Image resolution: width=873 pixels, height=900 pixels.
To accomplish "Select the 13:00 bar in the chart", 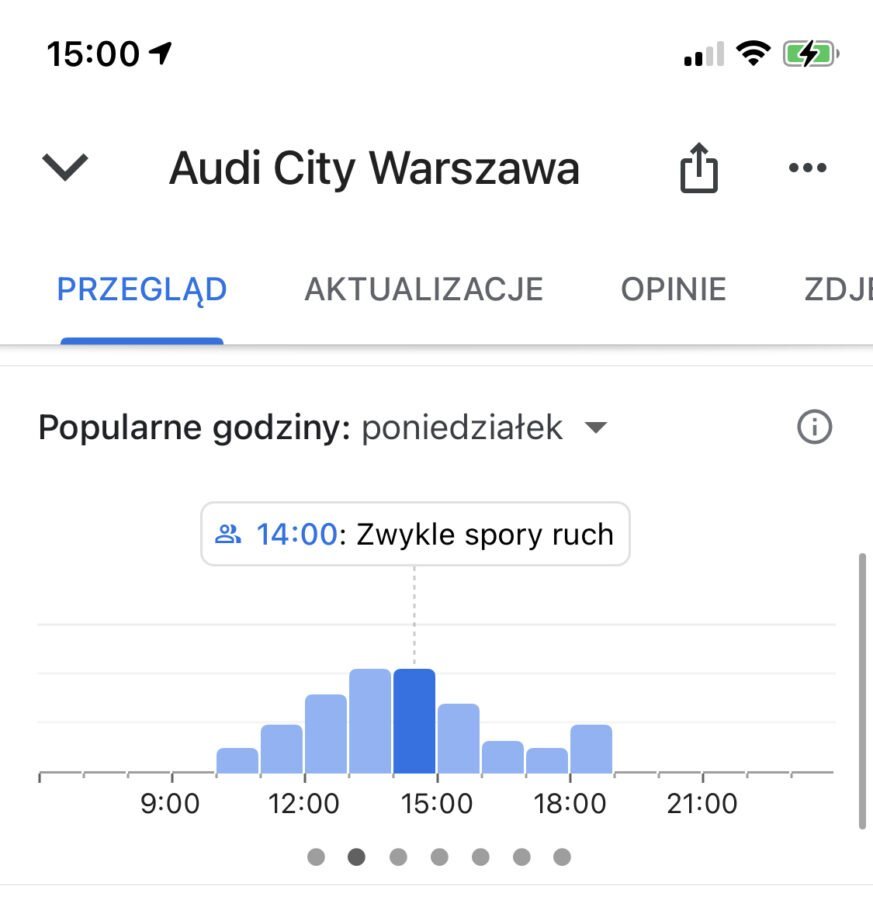I will (x=370, y=721).
